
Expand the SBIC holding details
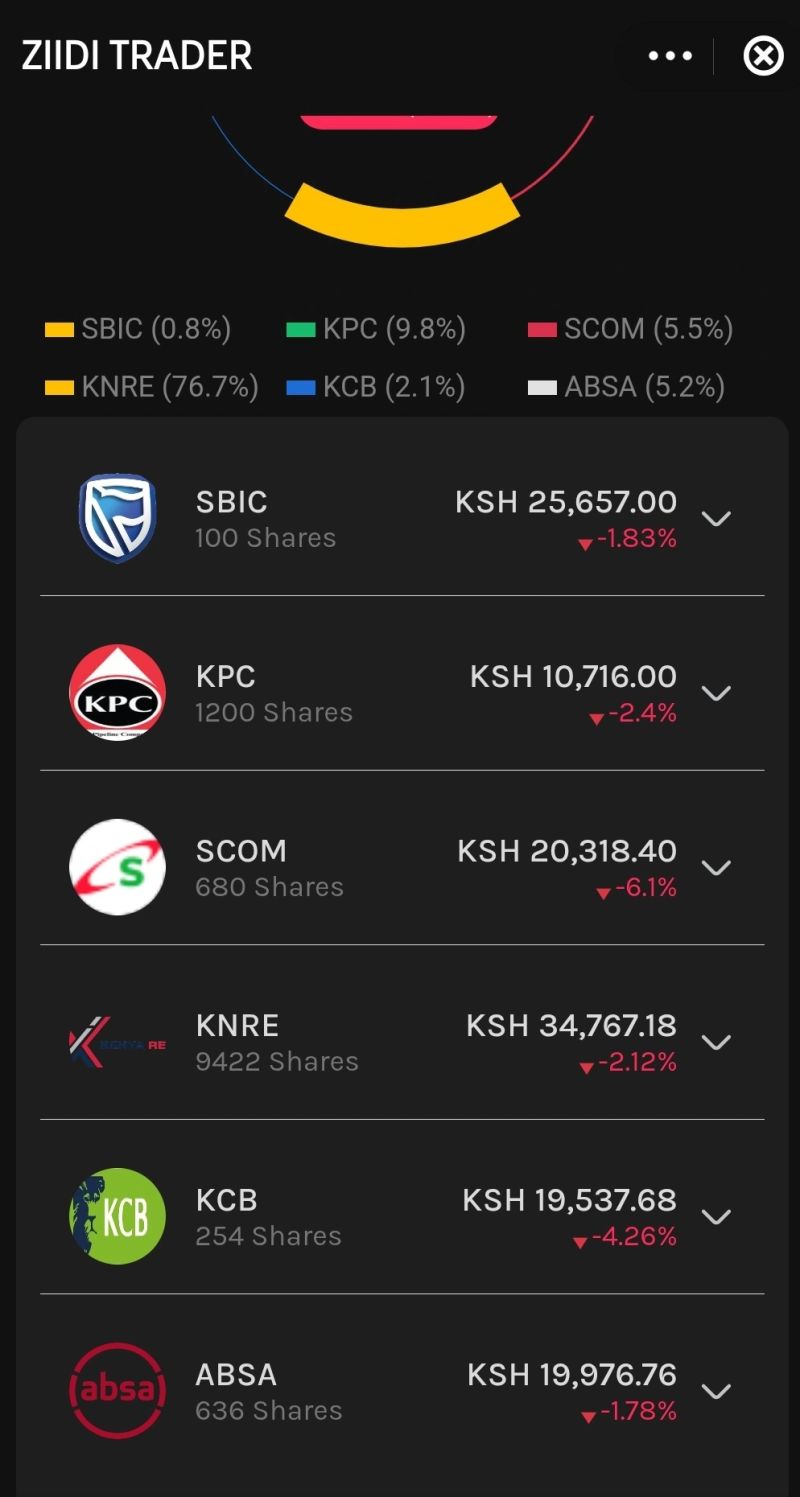717,520
